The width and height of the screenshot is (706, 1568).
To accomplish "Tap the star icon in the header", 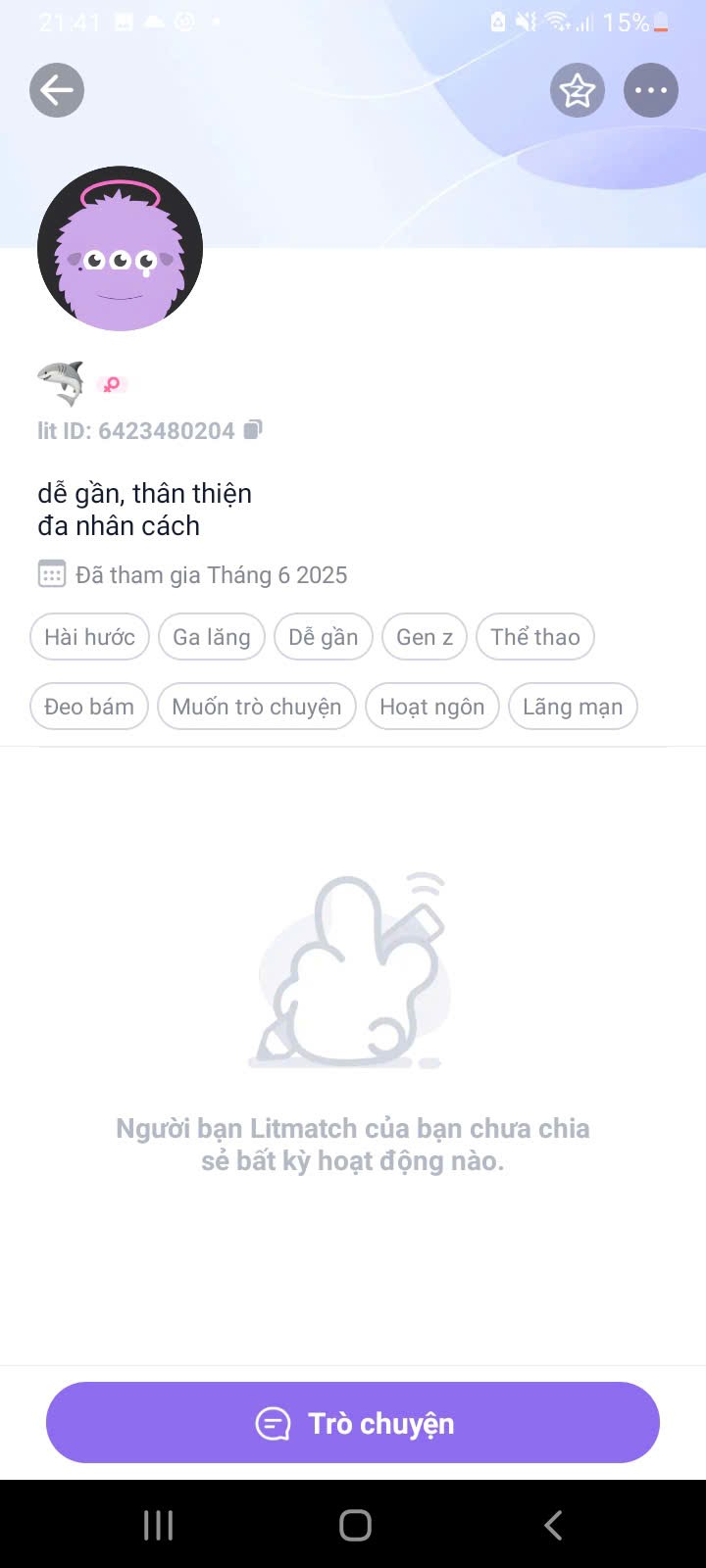I will [578, 90].
